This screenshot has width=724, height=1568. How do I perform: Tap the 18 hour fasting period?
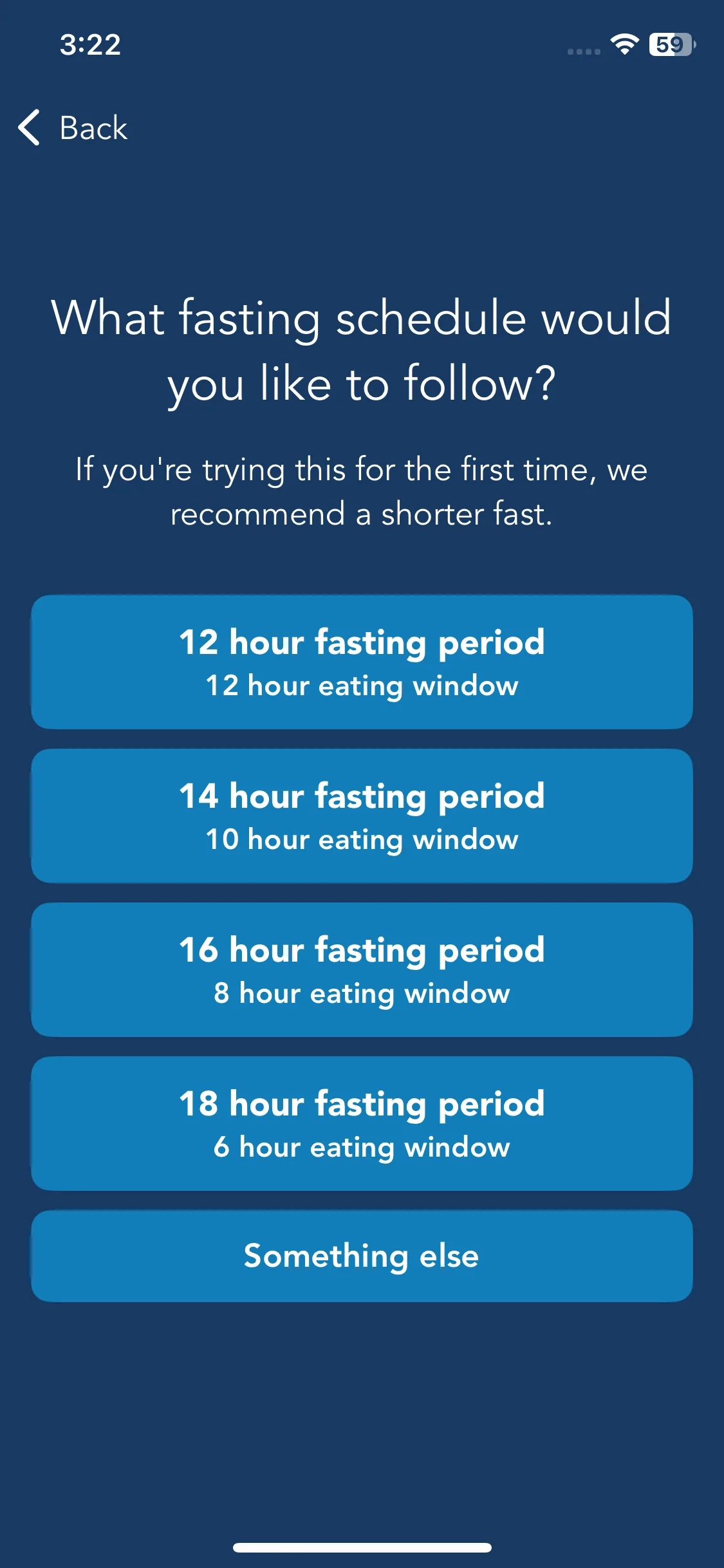click(x=362, y=1123)
